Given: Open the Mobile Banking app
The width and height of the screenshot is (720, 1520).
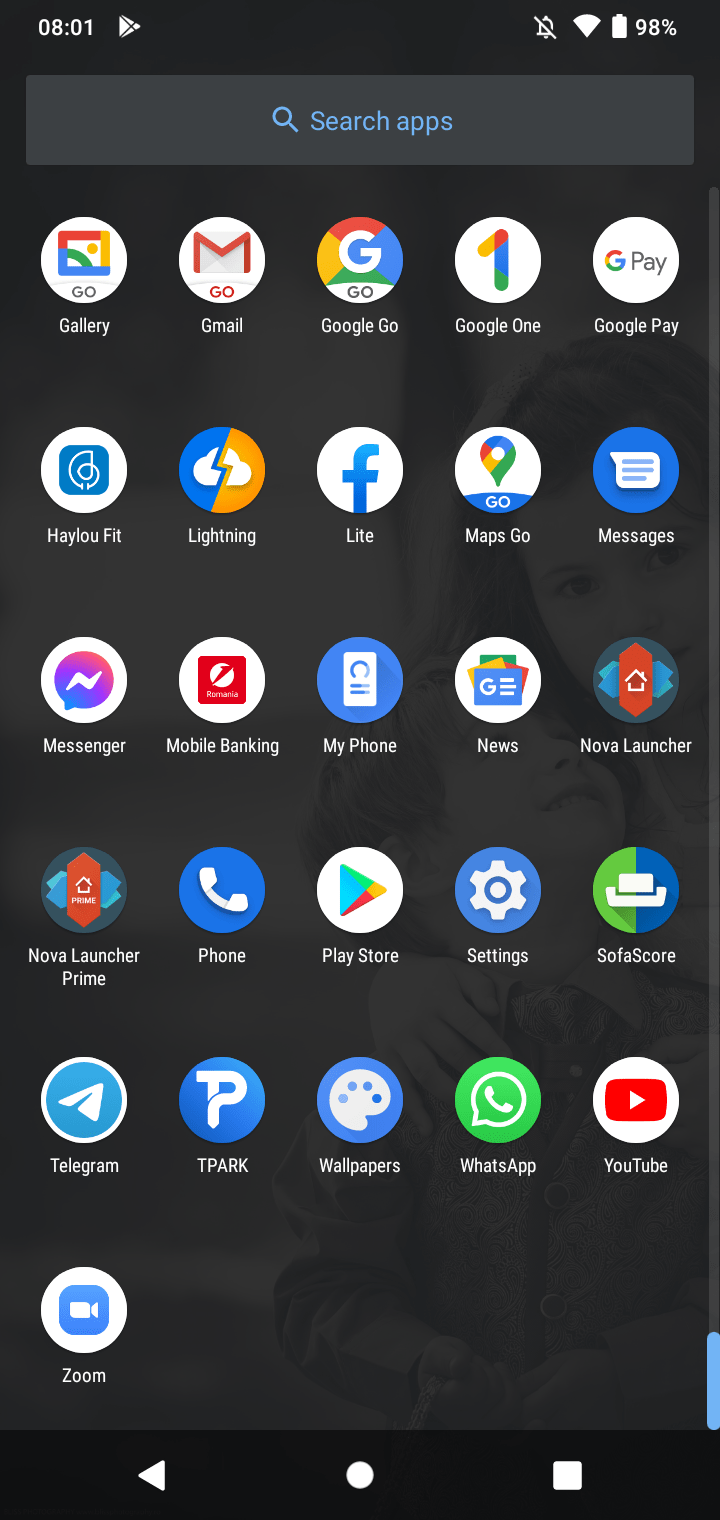Looking at the screenshot, I should point(222,680).
